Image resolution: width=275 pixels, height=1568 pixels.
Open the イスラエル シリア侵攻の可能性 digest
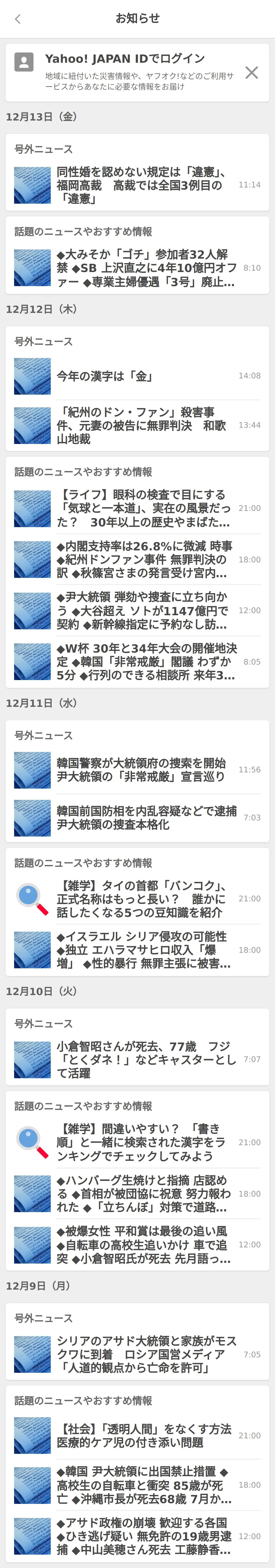point(137,949)
